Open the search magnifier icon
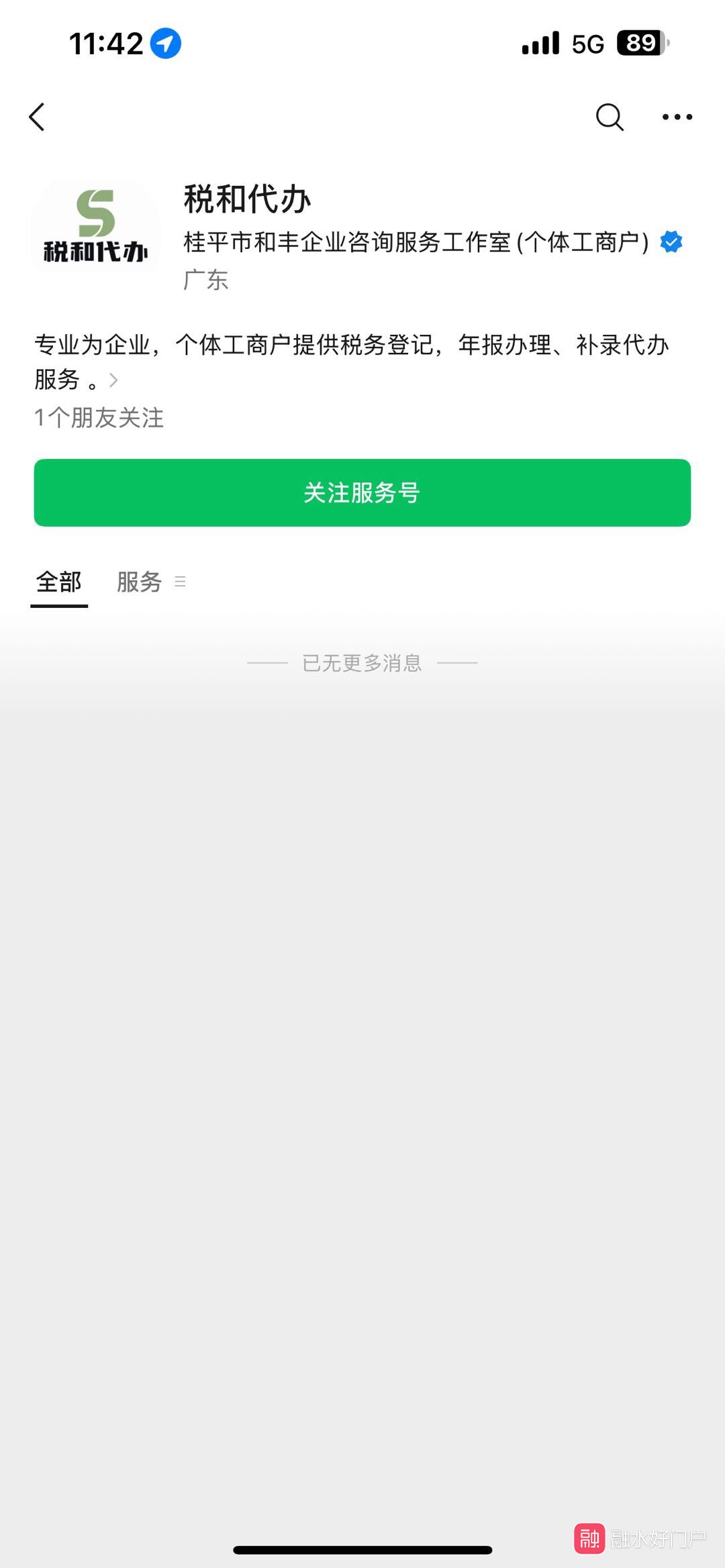 (610, 117)
